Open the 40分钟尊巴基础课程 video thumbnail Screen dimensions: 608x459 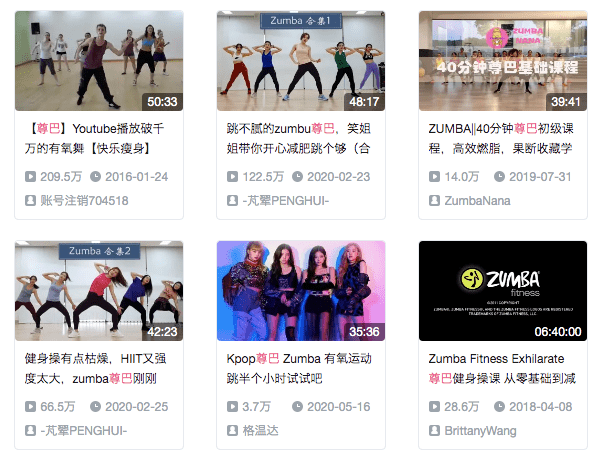click(502, 61)
